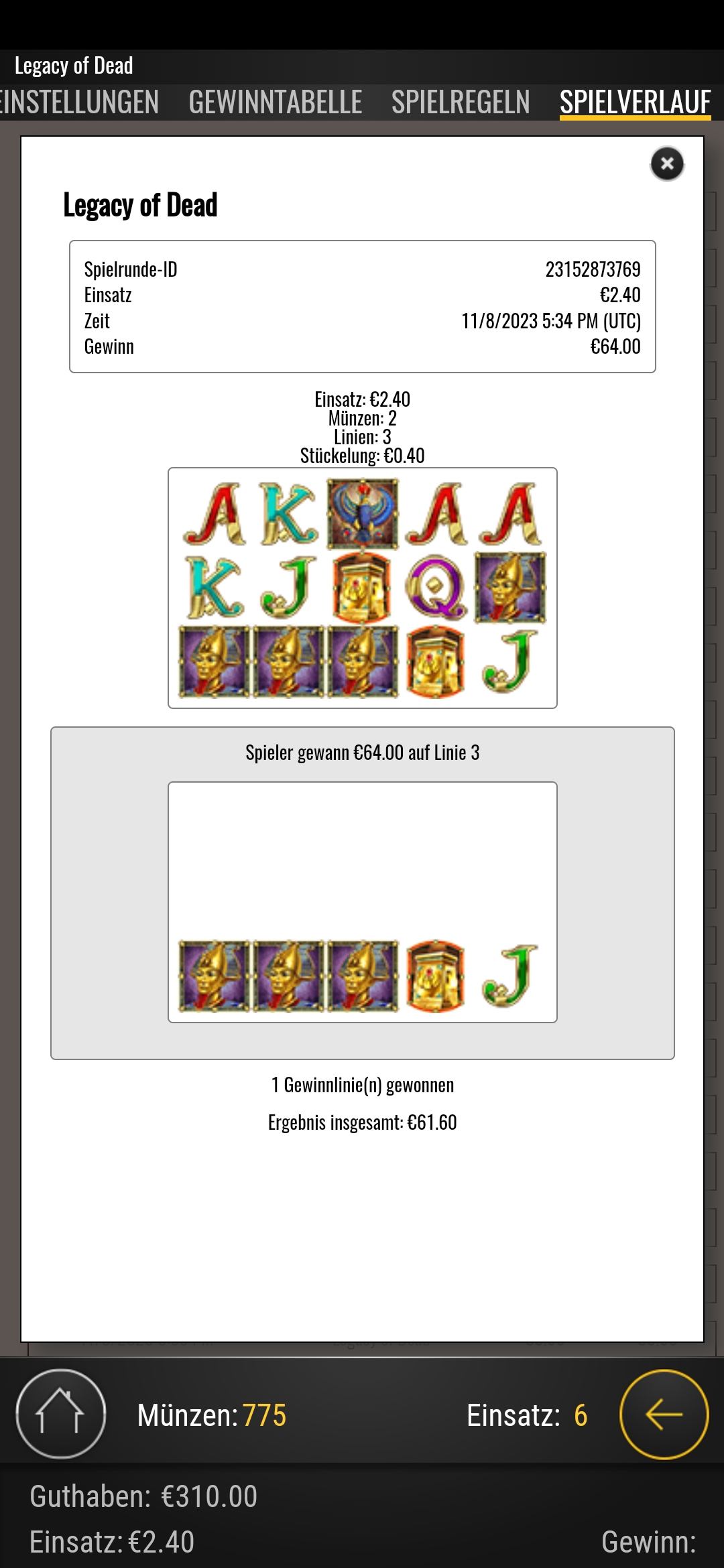The width and height of the screenshot is (724, 1568).
Task: Close the Legacy of Dead round details
Action: [x=666, y=164]
